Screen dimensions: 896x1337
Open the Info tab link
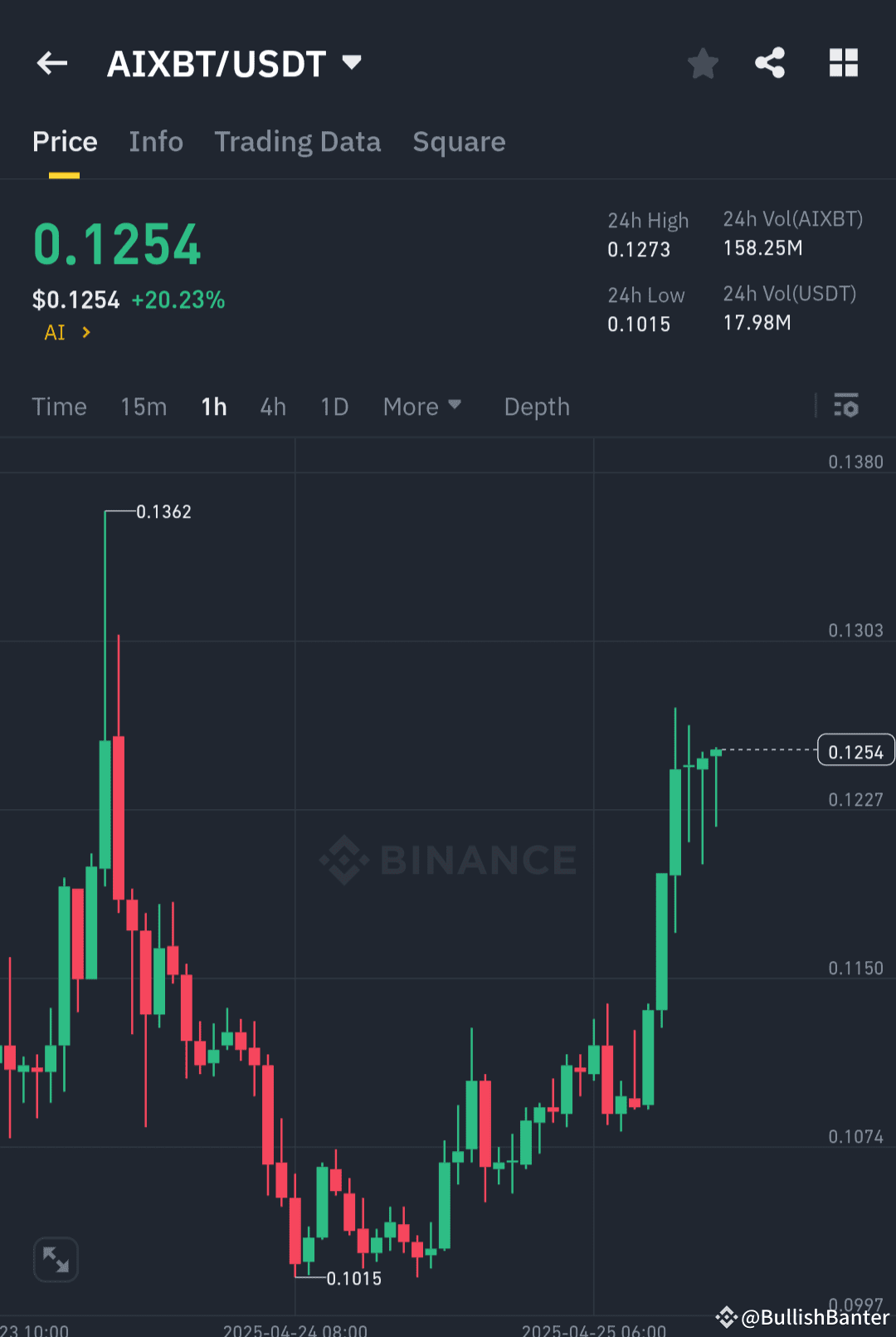[156, 141]
